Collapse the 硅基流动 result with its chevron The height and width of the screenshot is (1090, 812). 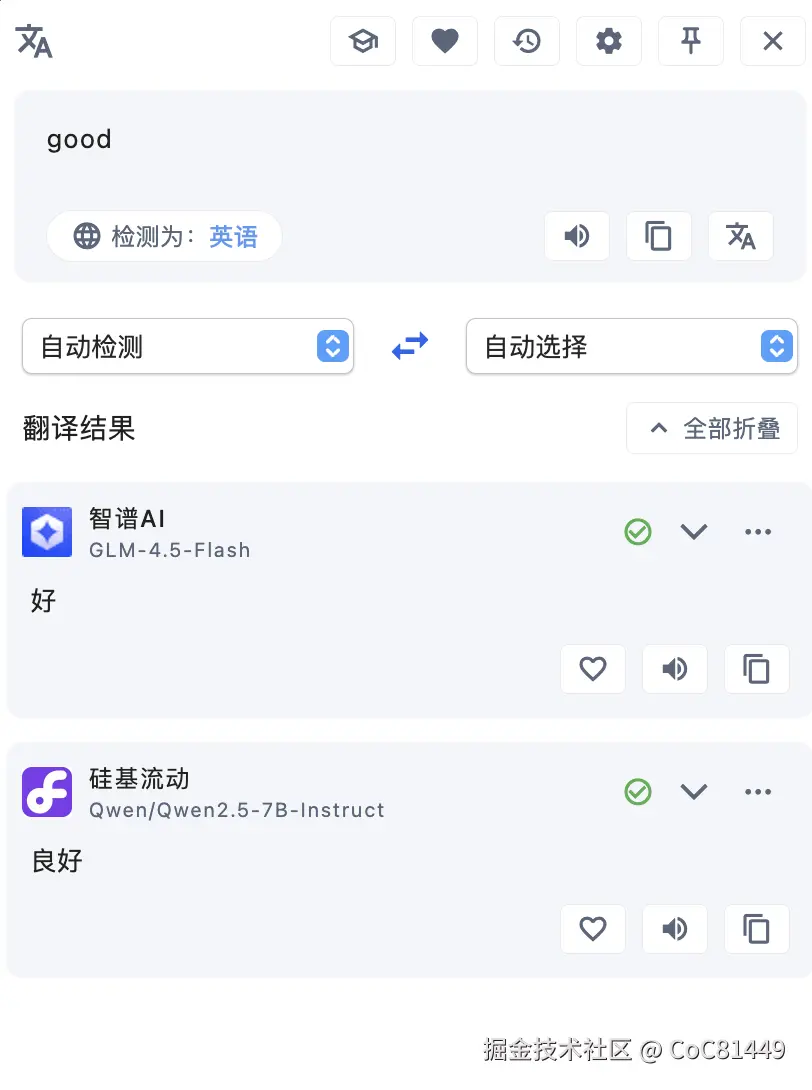pos(694,791)
